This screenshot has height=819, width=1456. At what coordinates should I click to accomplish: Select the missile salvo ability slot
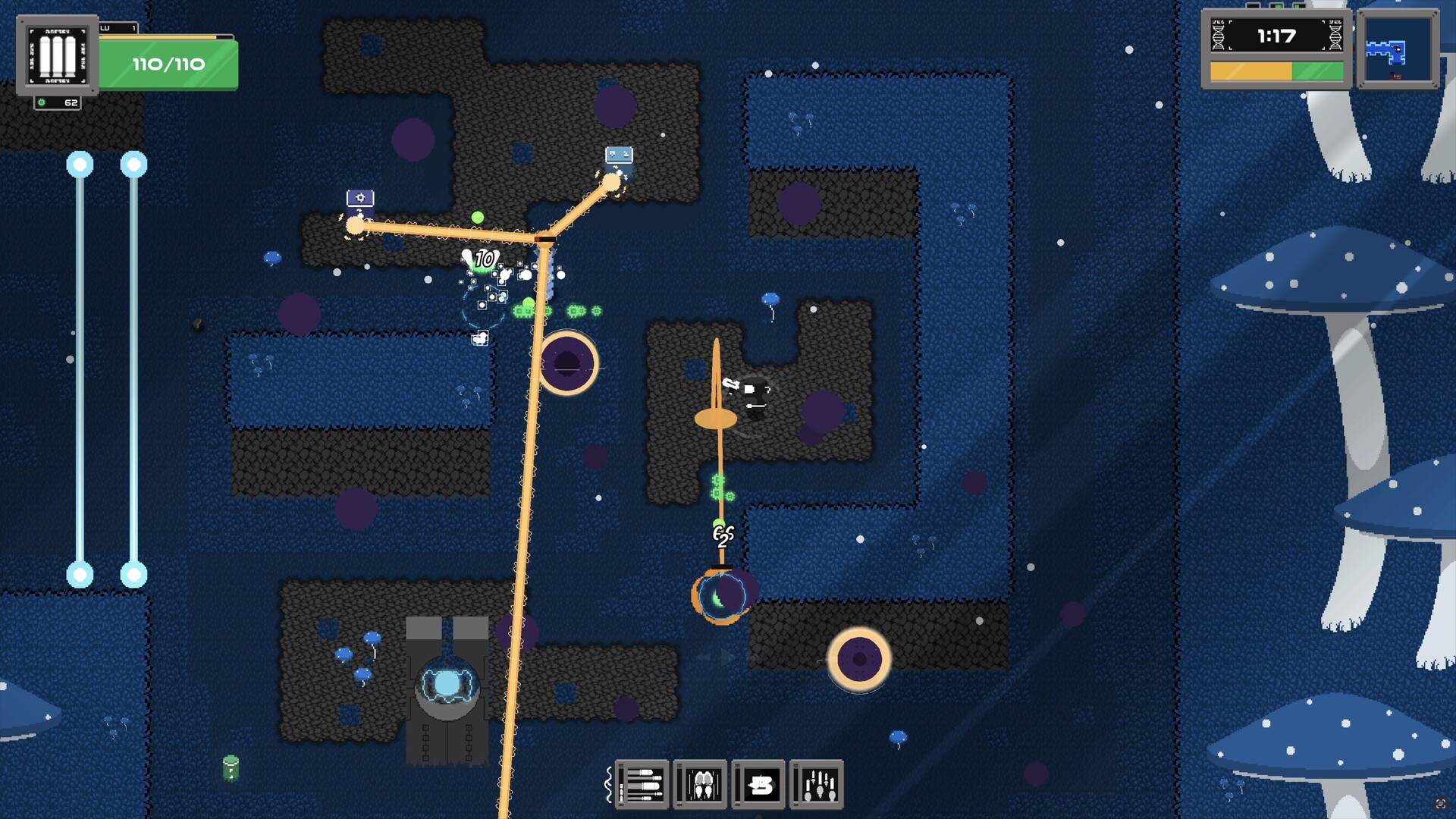[819, 785]
